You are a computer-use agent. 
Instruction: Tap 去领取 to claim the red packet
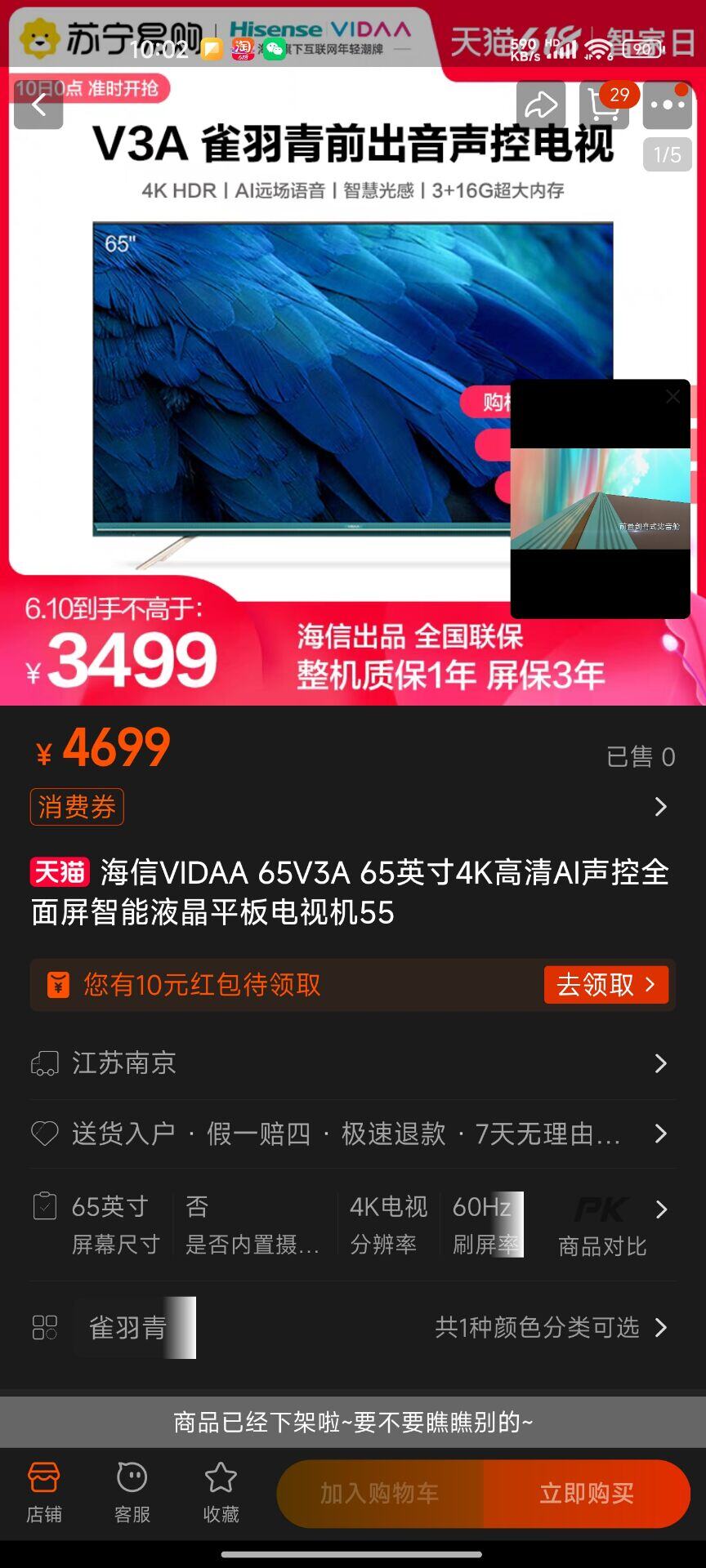coord(605,985)
